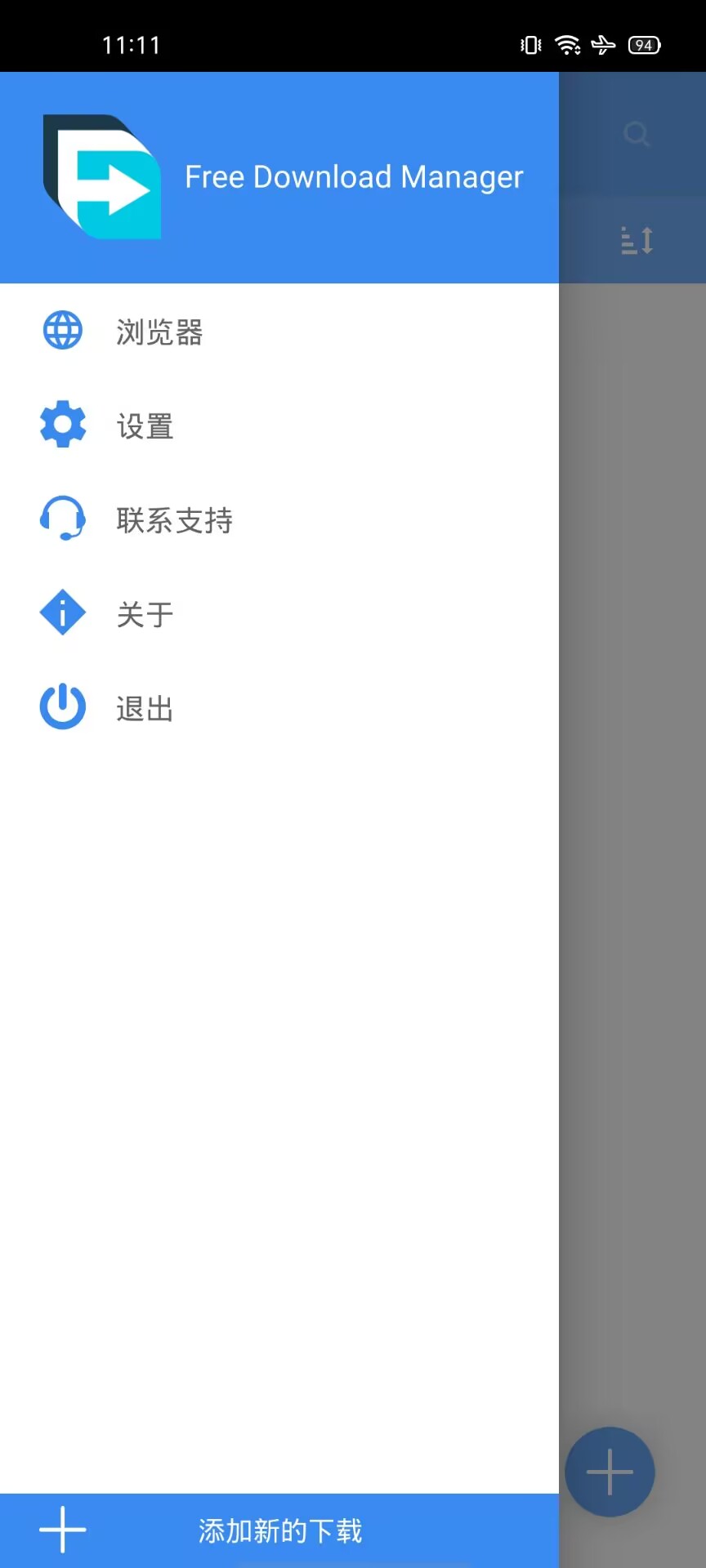Open the 关于 about page
Image resolution: width=706 pixels, height=1568 pixels.
pyautogui.click(x=145, y=614)
